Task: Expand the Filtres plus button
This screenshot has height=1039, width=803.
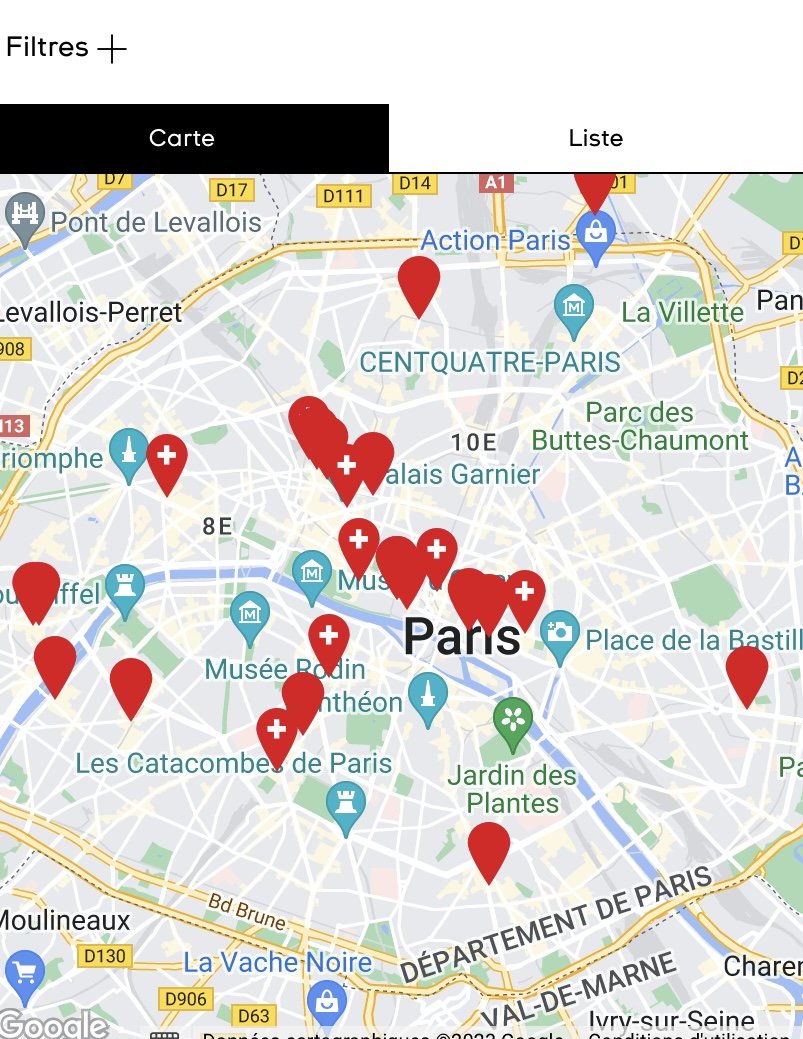Action: click(x=112, y=48)
